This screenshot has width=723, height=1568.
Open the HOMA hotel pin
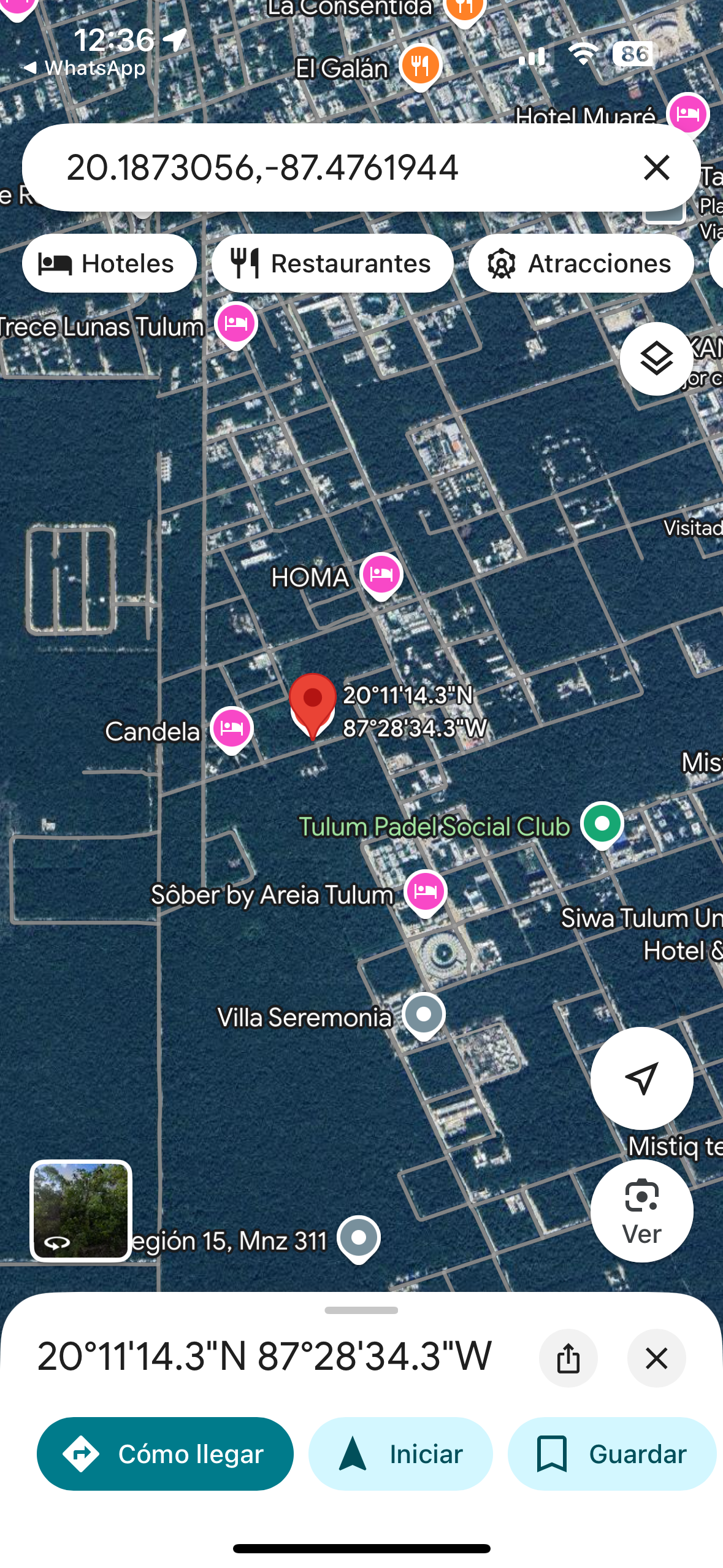pos(381,576)
